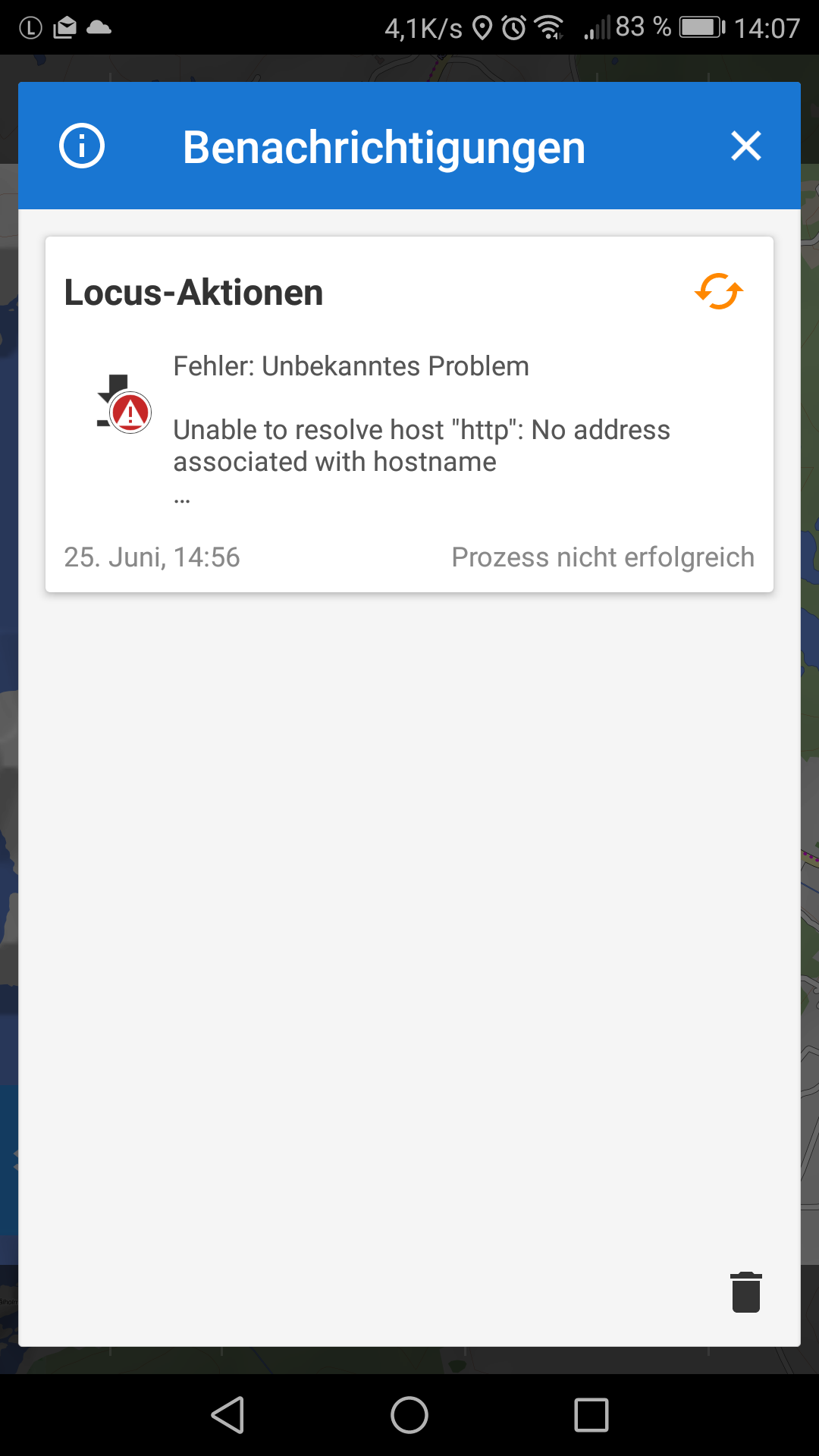
Task: Go back with the system back button
Action: pyautogui.click(x=227, y=1415)
